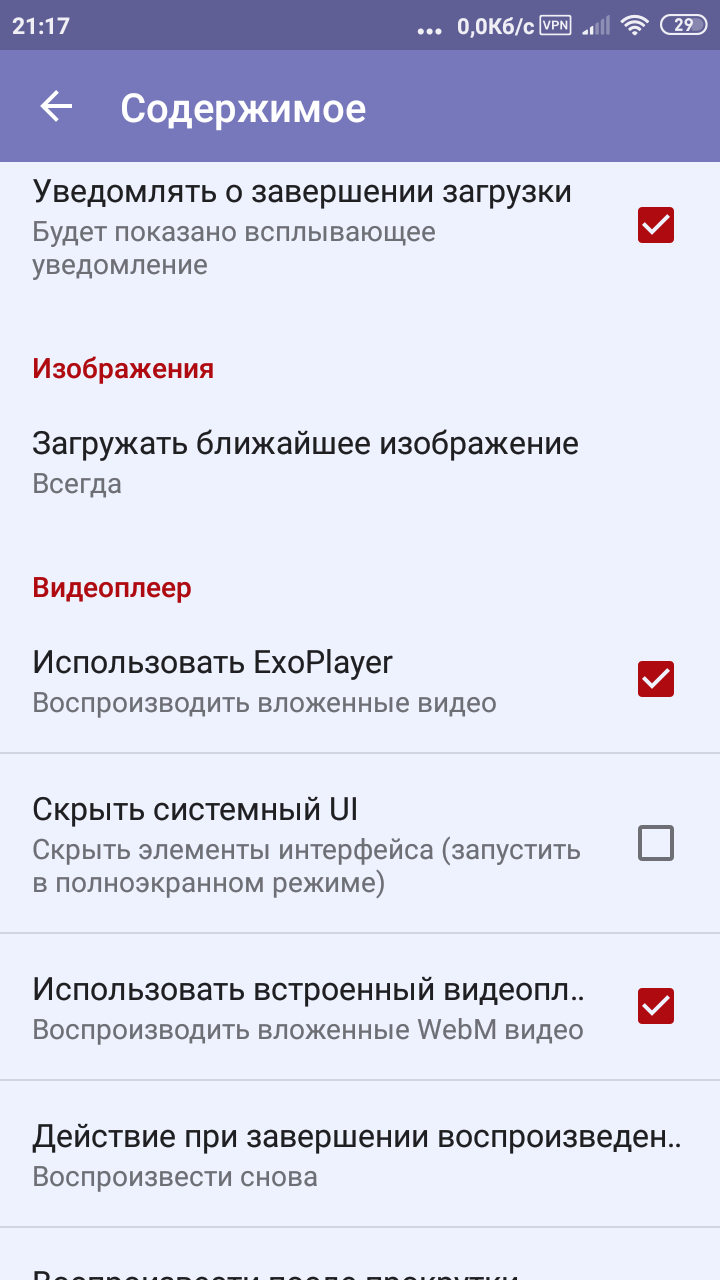
Task: Go back using the arrow icon
Action: coord(57,107)
